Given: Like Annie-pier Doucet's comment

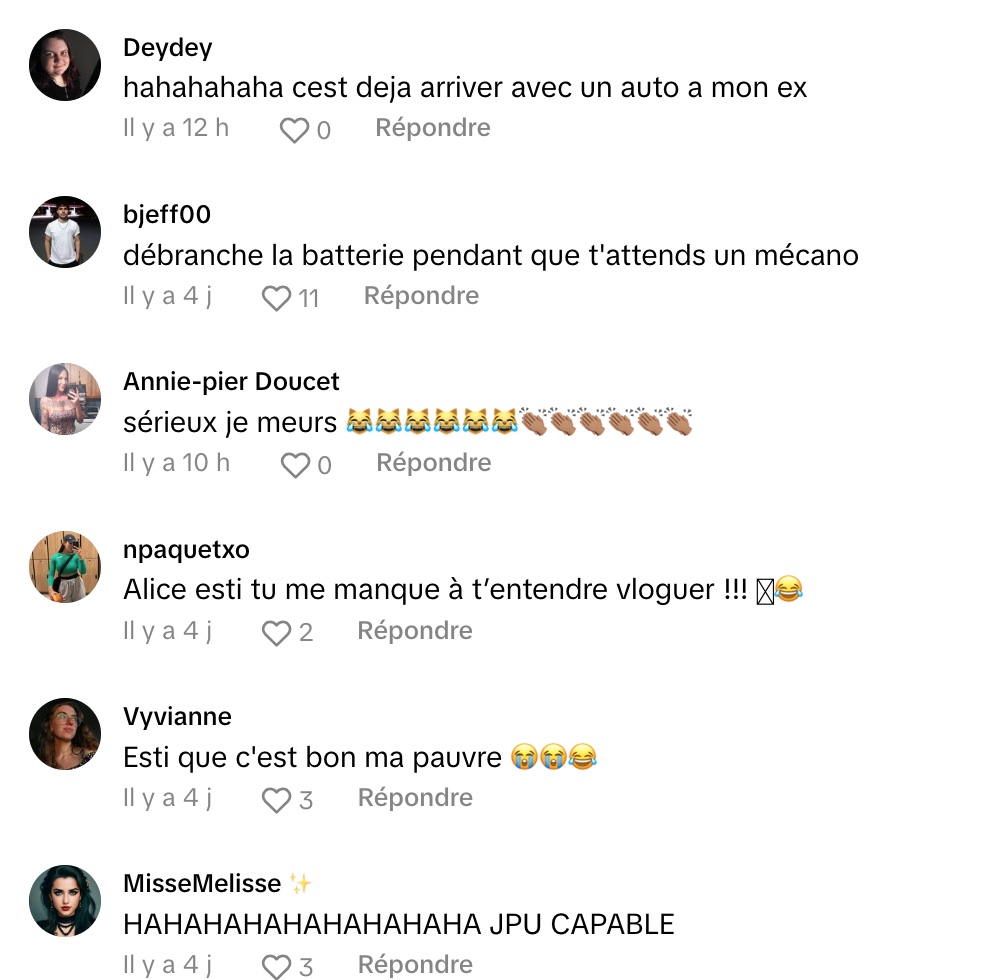Looking at the screenshot, I should coord(294,465).
